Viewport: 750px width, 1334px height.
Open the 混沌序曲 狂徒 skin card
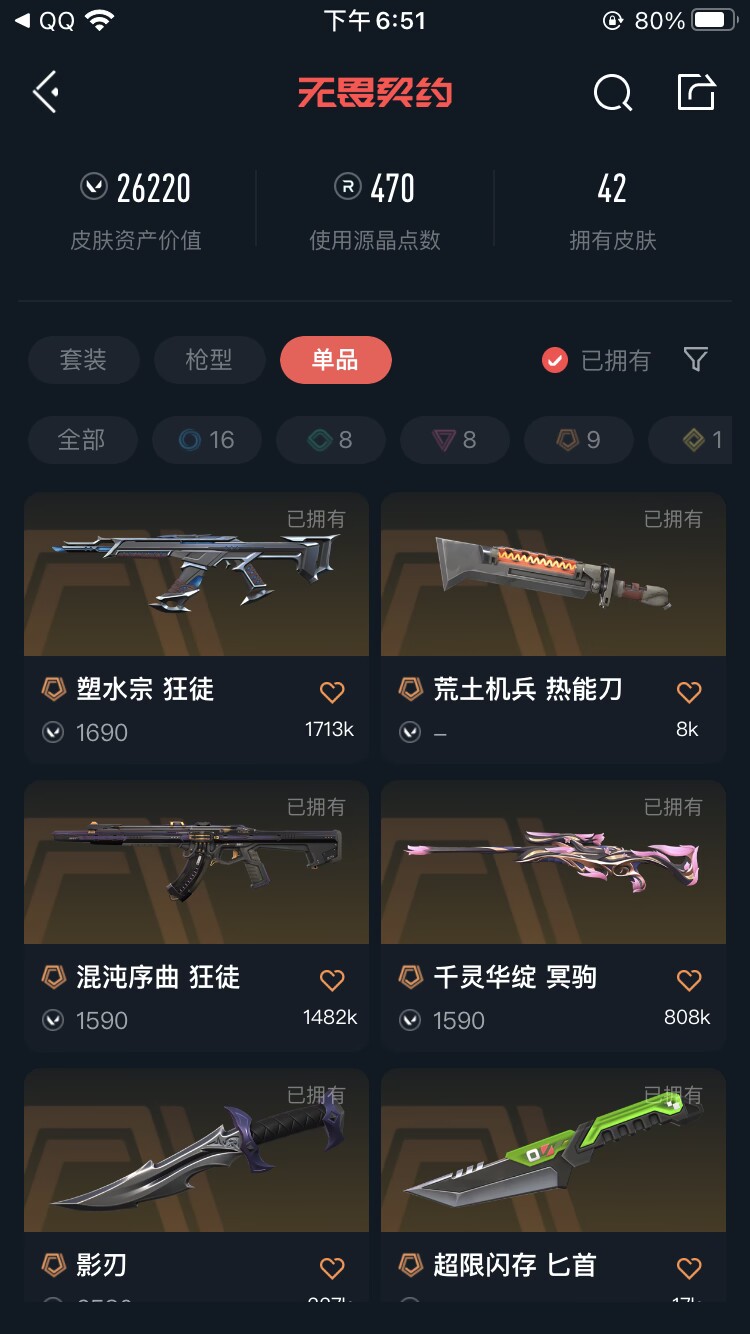tap(196, 878)
